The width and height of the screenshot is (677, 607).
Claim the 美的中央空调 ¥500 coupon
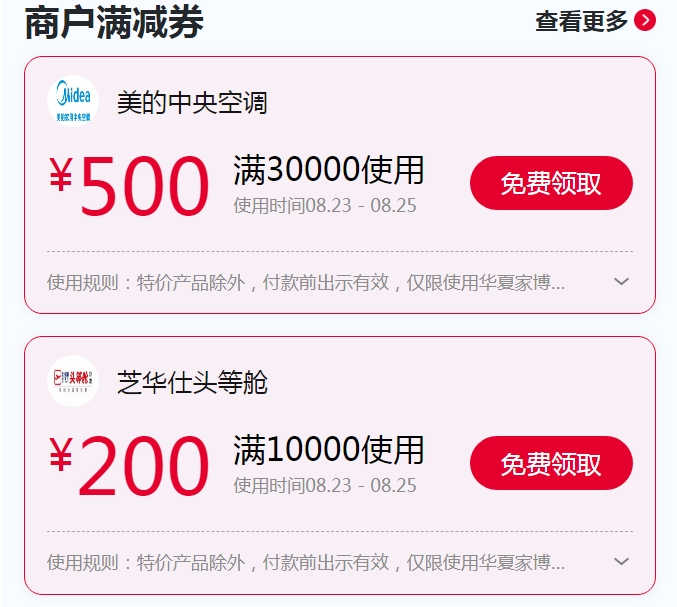(551, 183)
